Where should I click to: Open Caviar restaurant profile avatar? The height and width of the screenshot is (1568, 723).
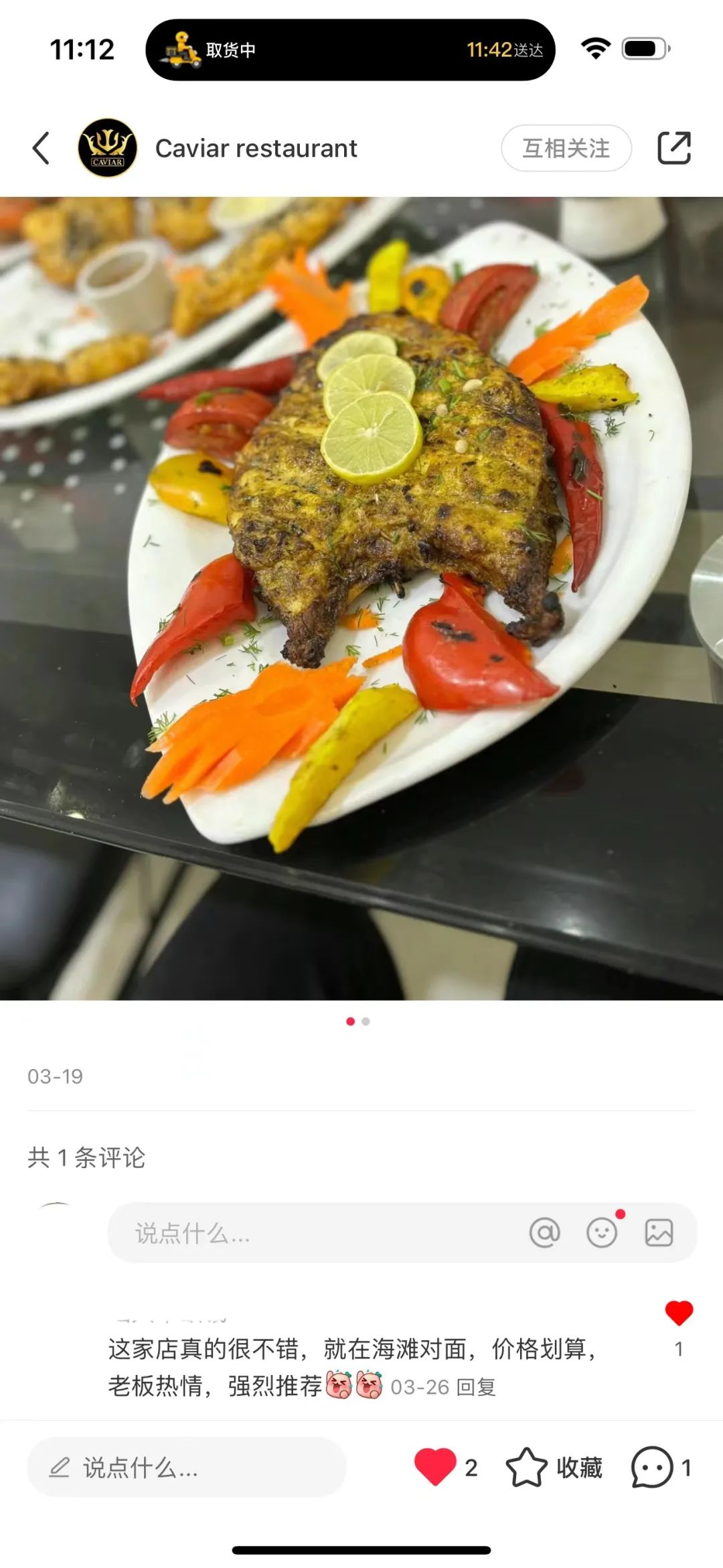pos(107,148)
